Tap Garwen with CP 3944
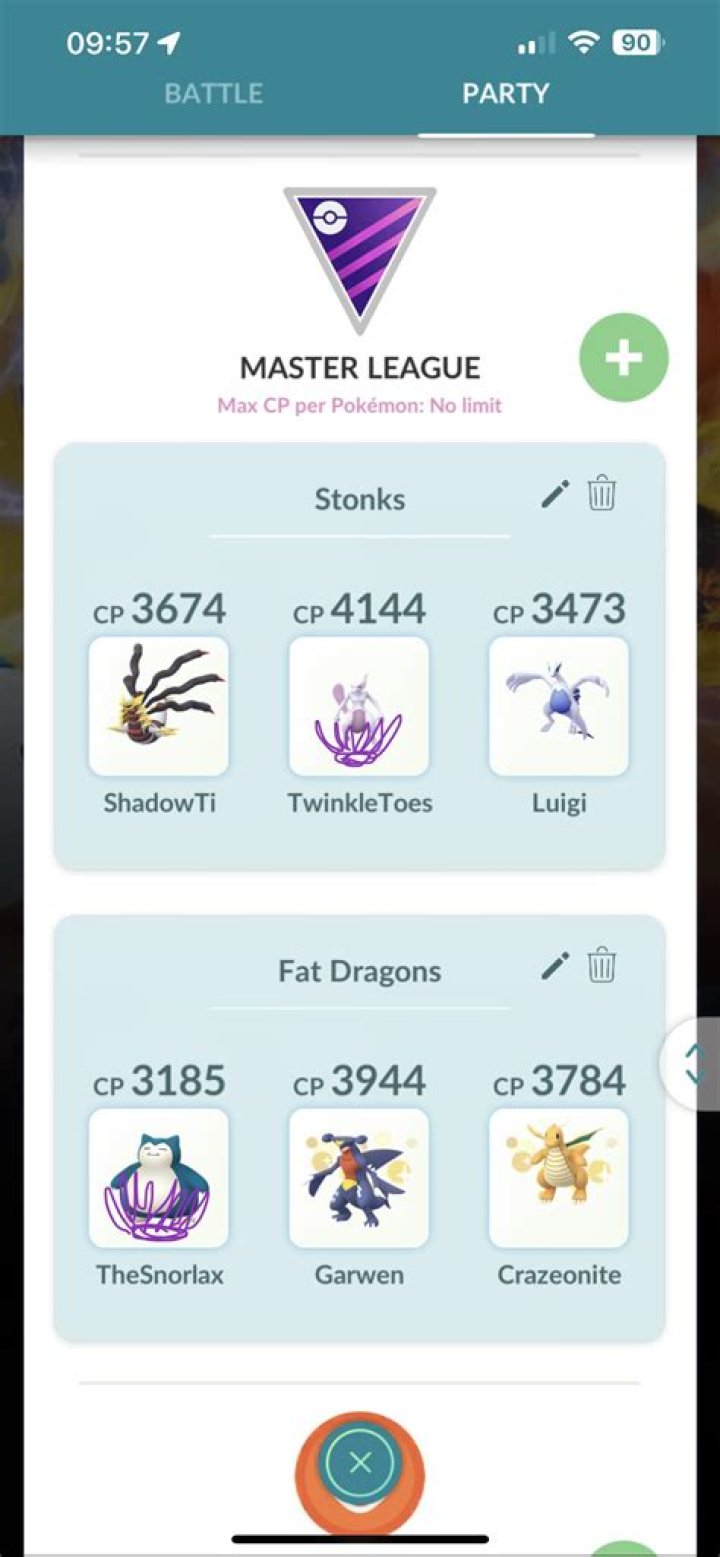 pos(359,1178)
